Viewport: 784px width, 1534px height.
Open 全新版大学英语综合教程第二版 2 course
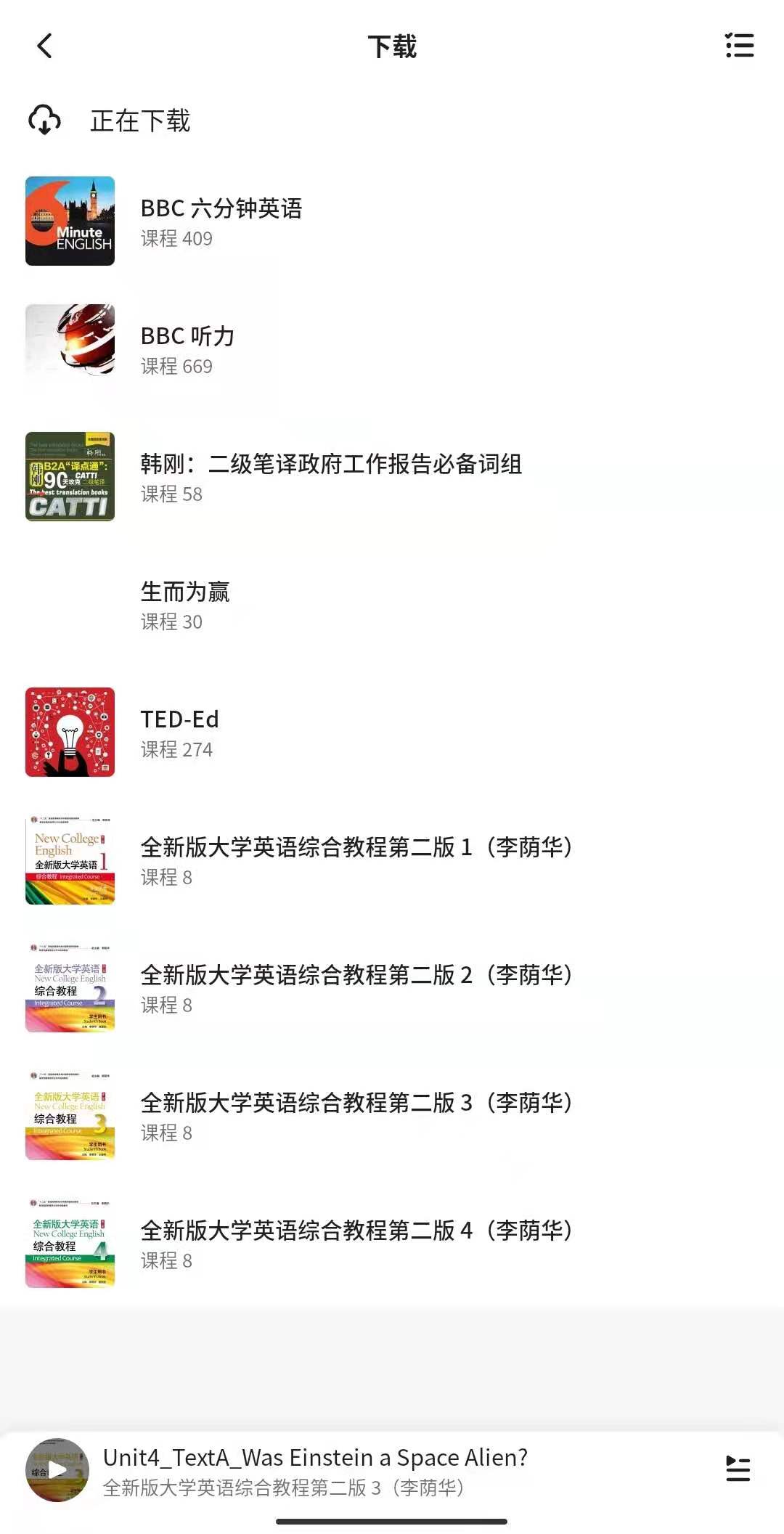click(x=356, y=976)
